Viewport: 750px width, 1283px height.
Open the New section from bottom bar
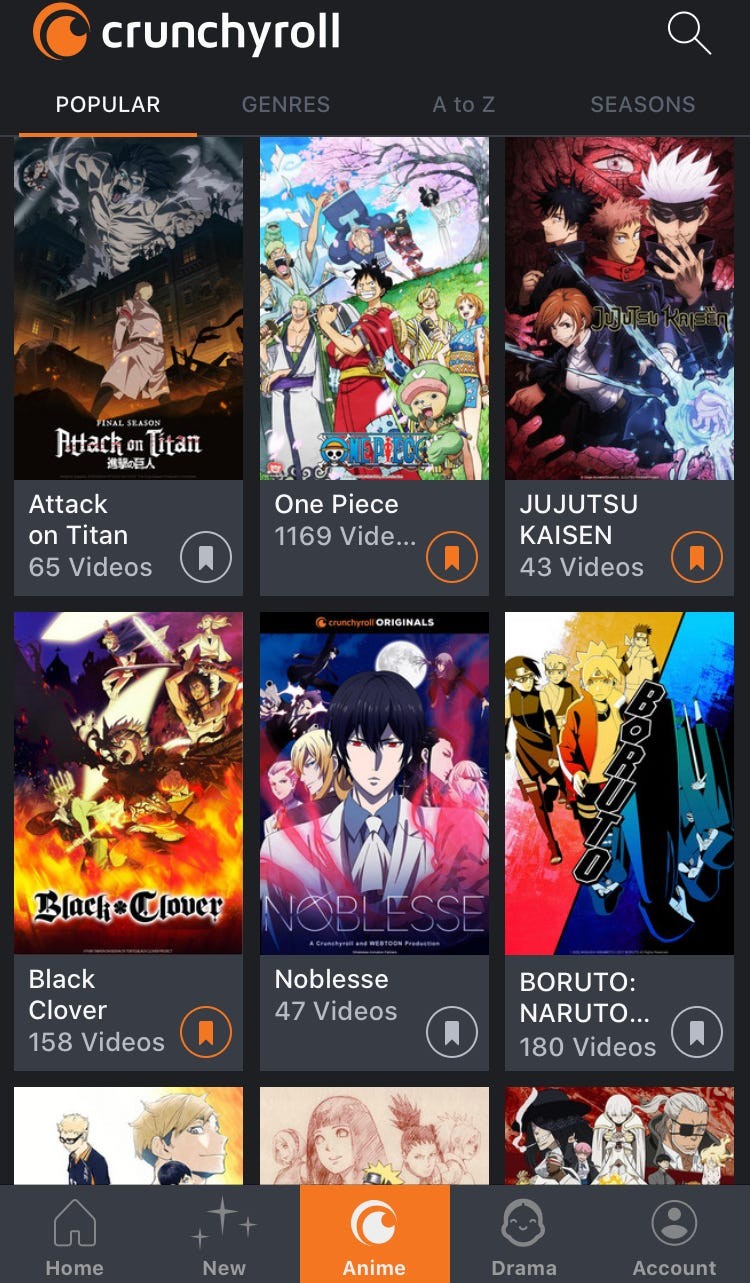click(x=224, y=1230)
